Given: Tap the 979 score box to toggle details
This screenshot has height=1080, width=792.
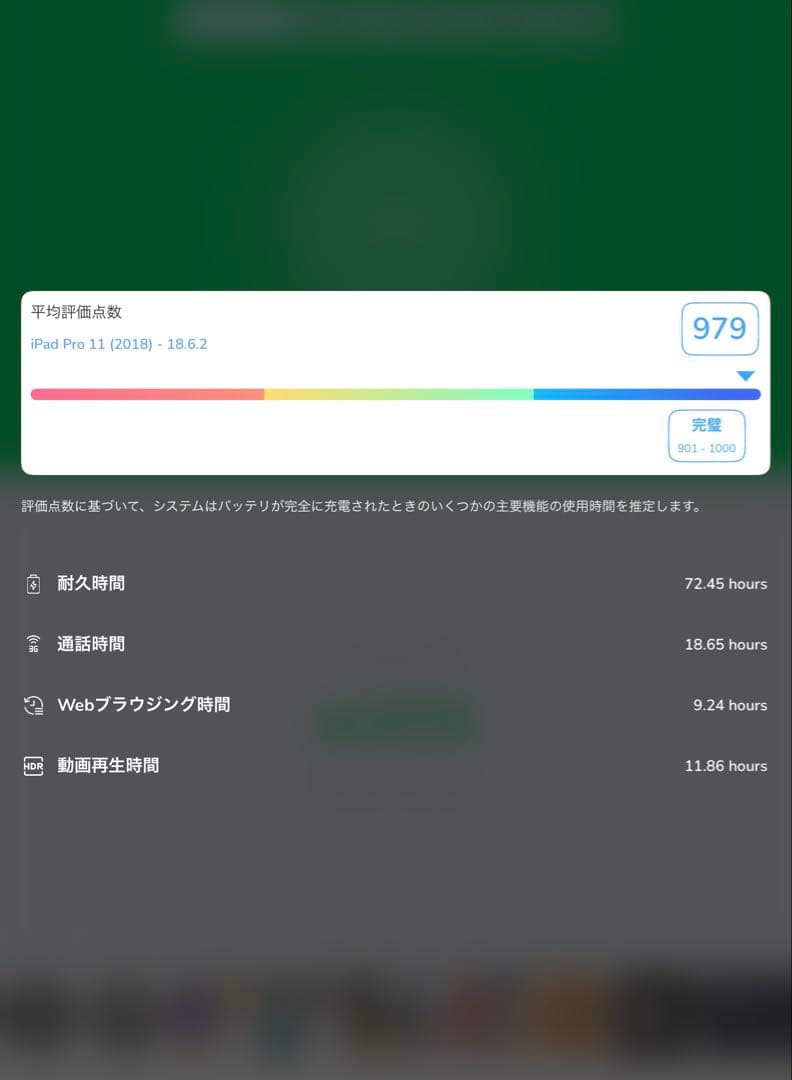Looking at the screenshot, I should [x=720, y=329].
